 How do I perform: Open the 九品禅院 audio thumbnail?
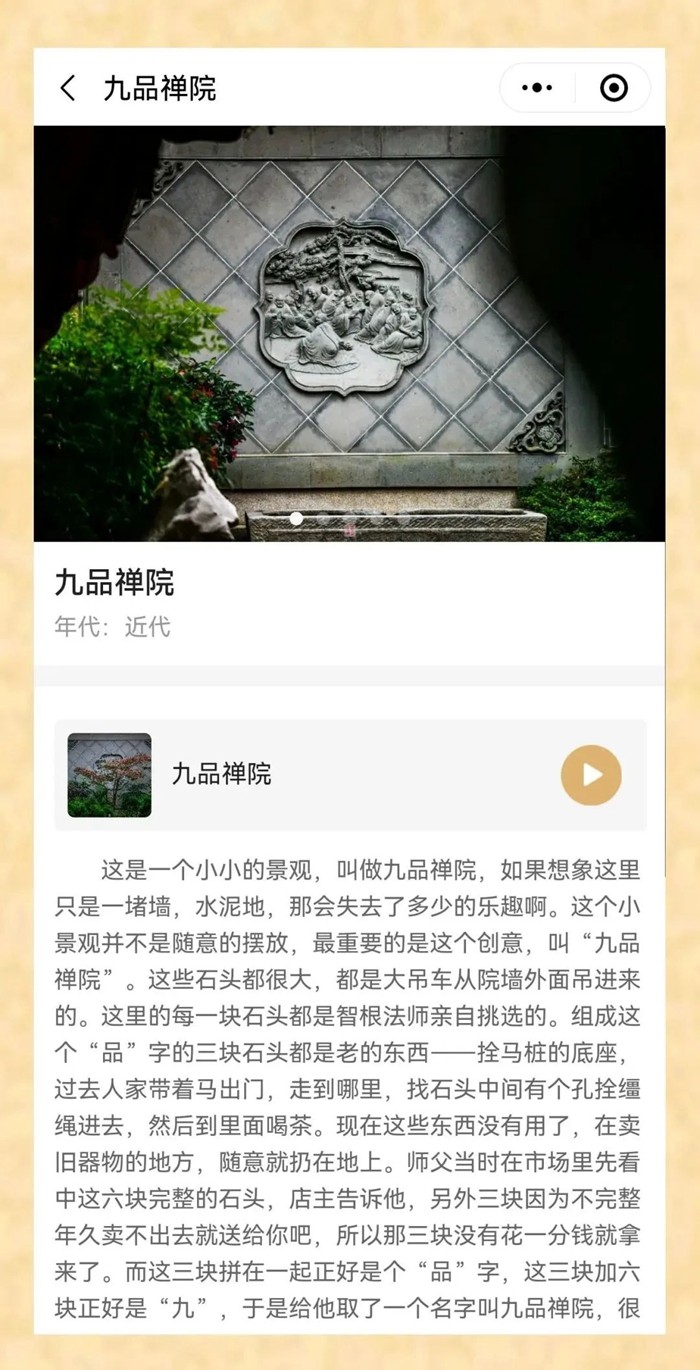pyautogui.click(x=109, y=775)
